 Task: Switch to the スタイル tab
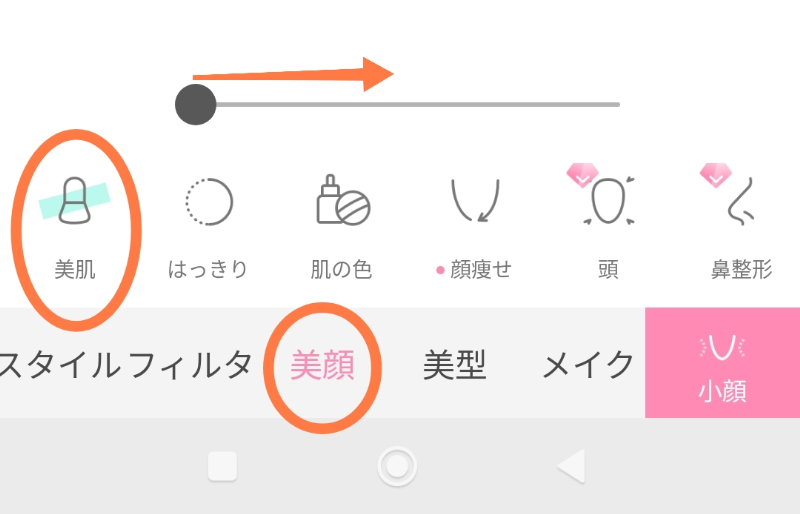pos(62,365)
